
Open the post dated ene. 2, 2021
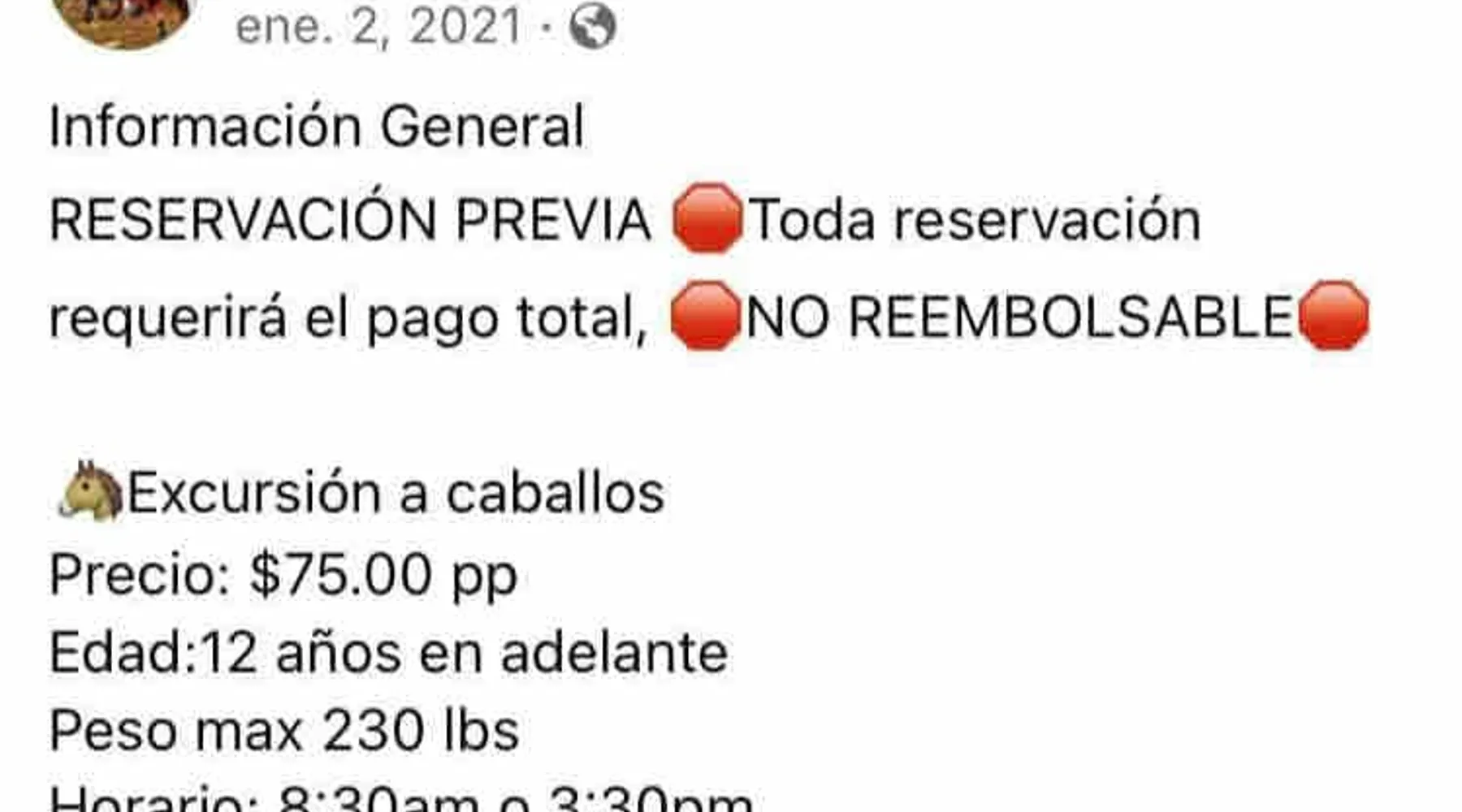(x=378, y=27)
